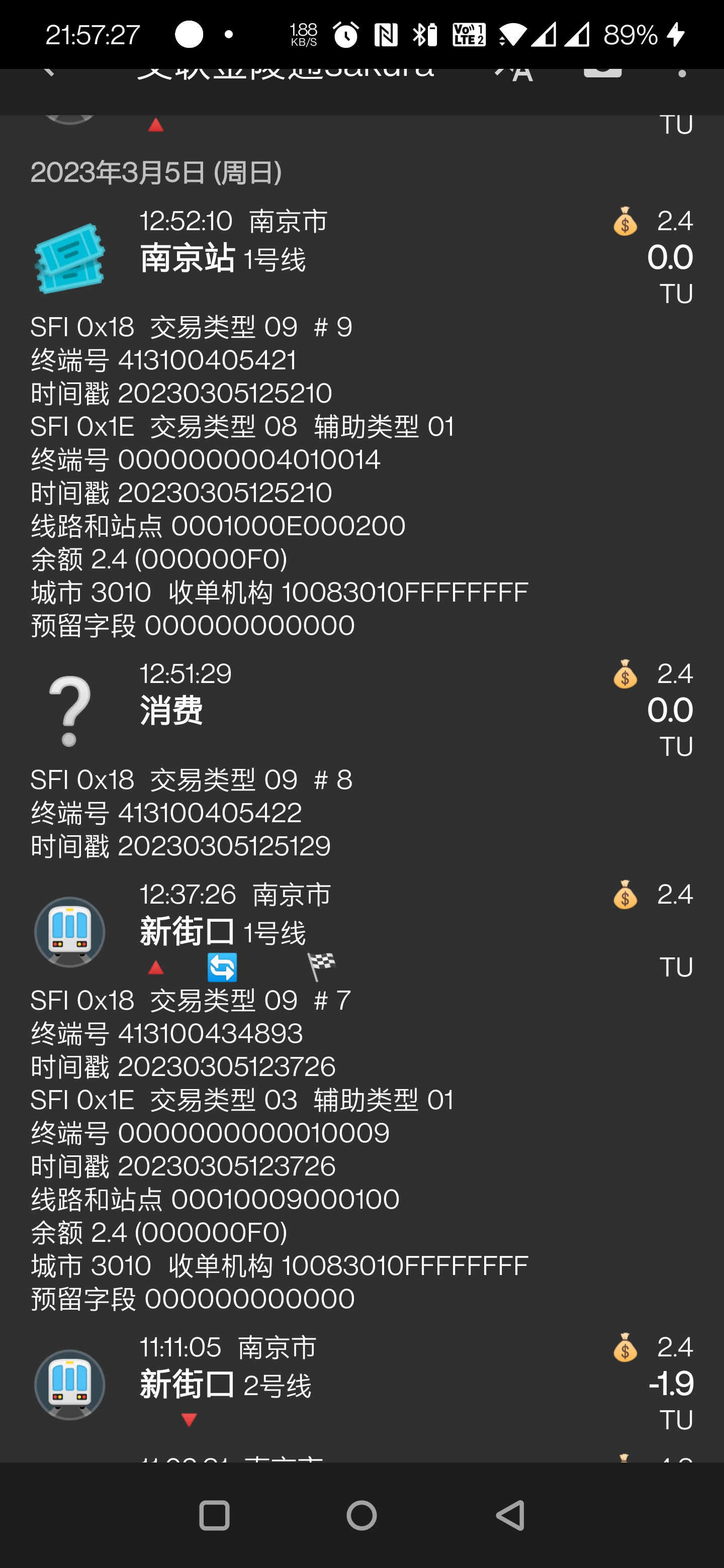The height and width of the screenshot is (1568, 724).
Task: Open the recent apps view
Action: coord(214,1515)
